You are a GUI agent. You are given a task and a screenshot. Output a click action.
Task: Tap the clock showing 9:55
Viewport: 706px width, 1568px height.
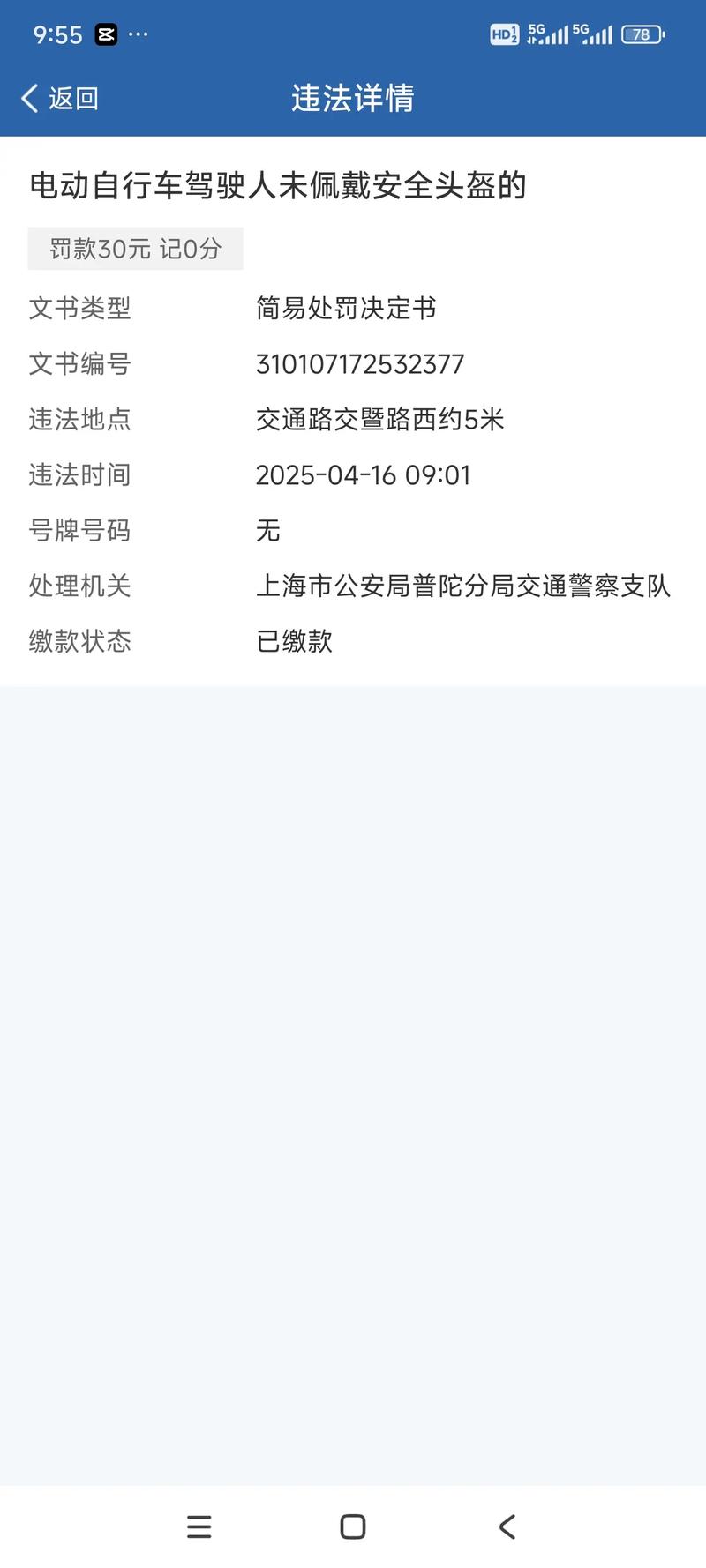coord(56,34)
